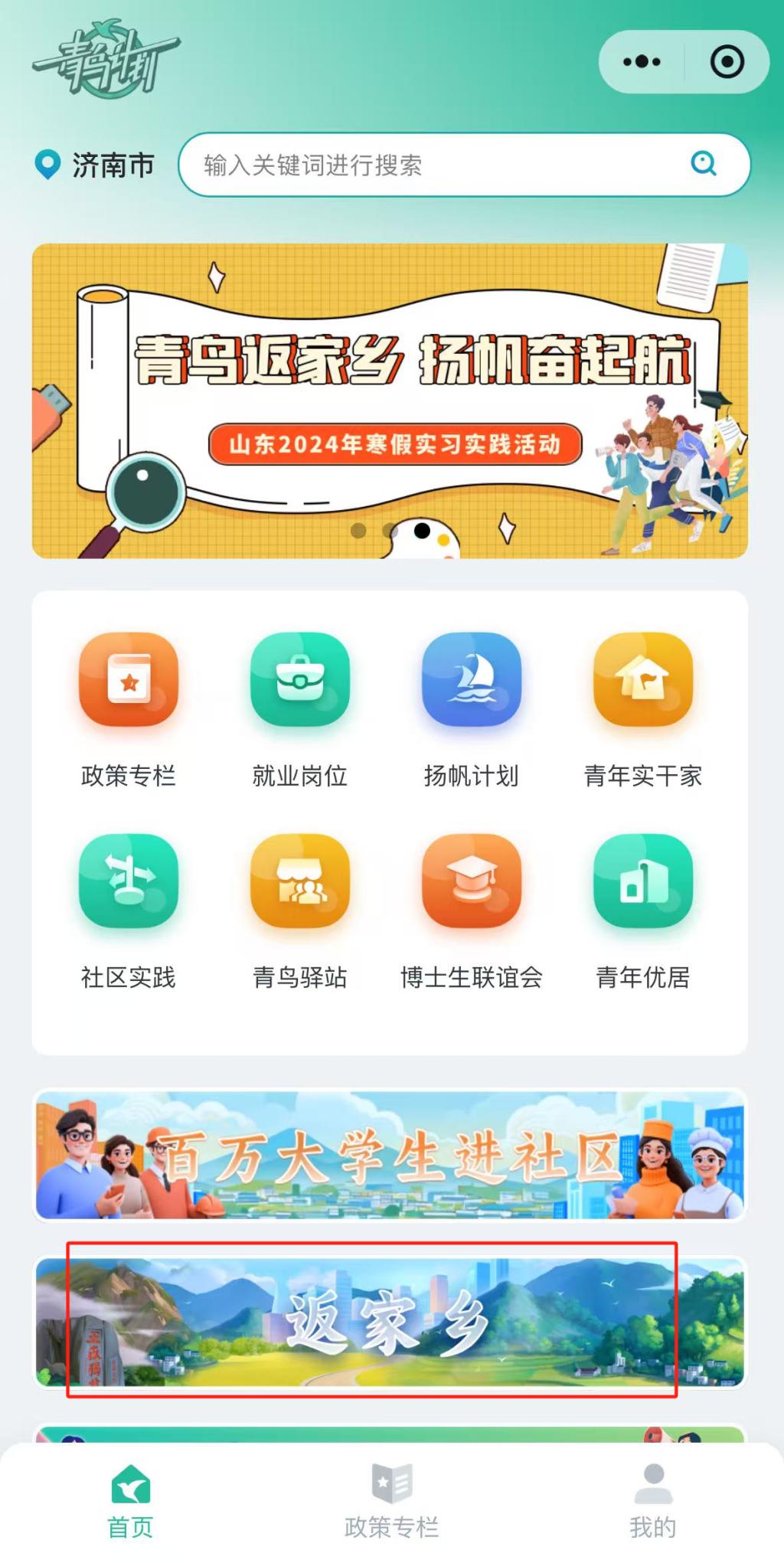Screen dimensions: 784x1563
Task: Go to the 我的 tab
Action: [652, 1502]
